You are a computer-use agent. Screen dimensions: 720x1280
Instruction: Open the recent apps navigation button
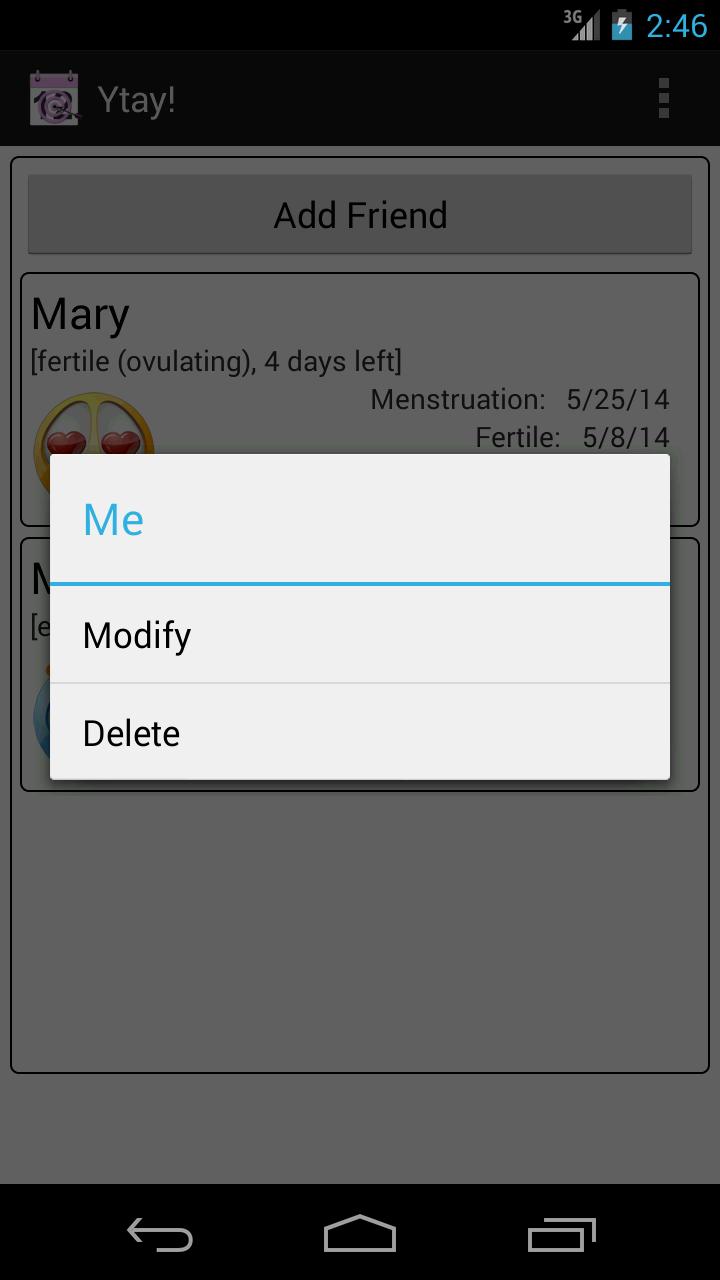[561, 1235]
